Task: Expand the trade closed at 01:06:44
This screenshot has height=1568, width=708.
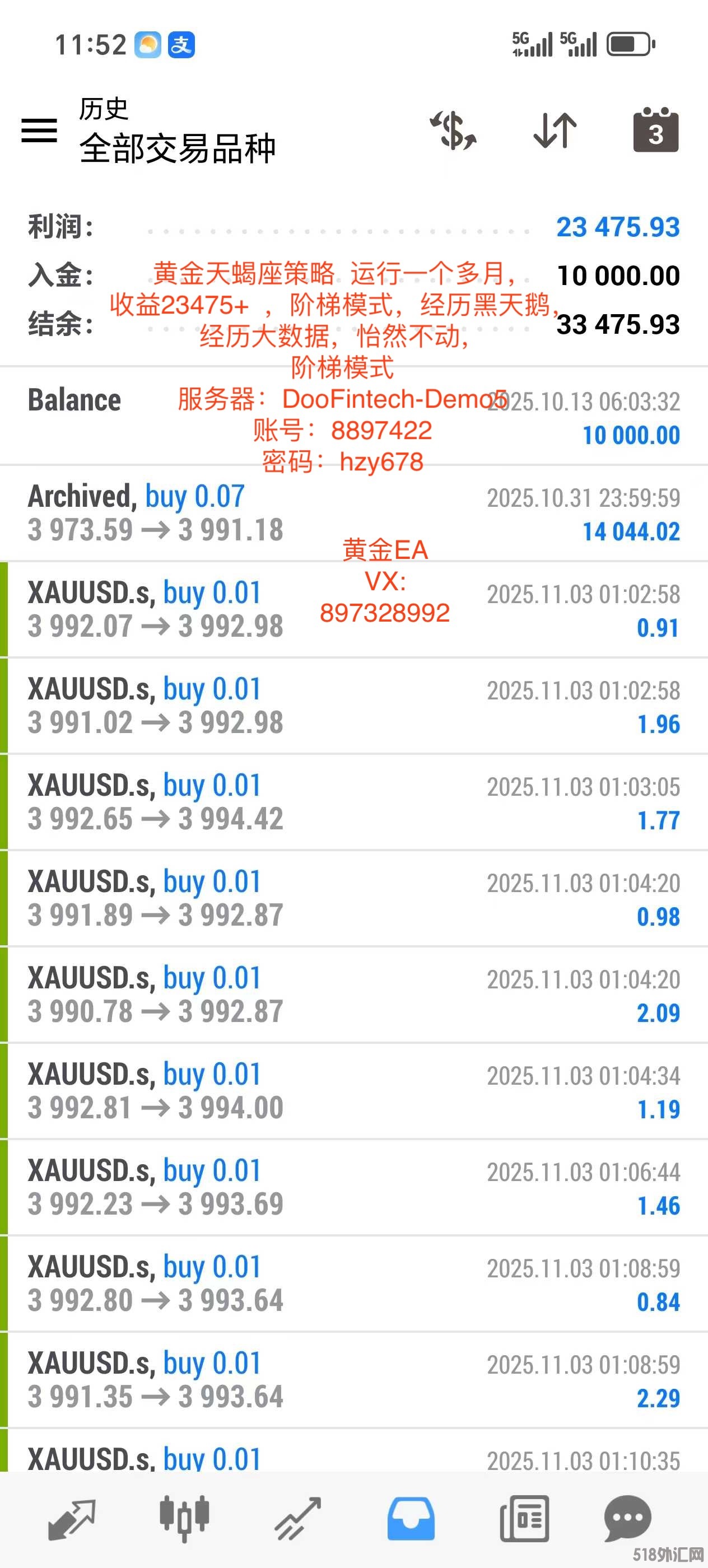Action: pos(353,1187)
